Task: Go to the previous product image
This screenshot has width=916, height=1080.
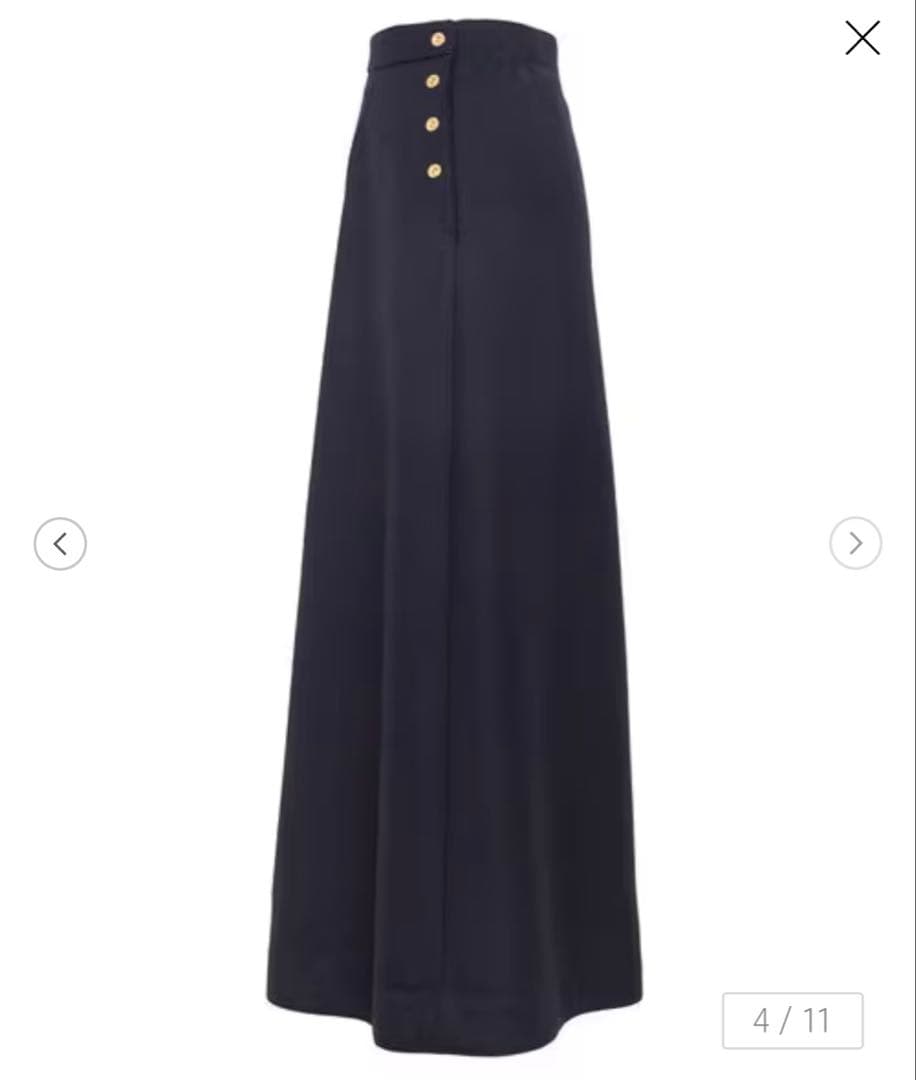Action: [x=60, y=544]
